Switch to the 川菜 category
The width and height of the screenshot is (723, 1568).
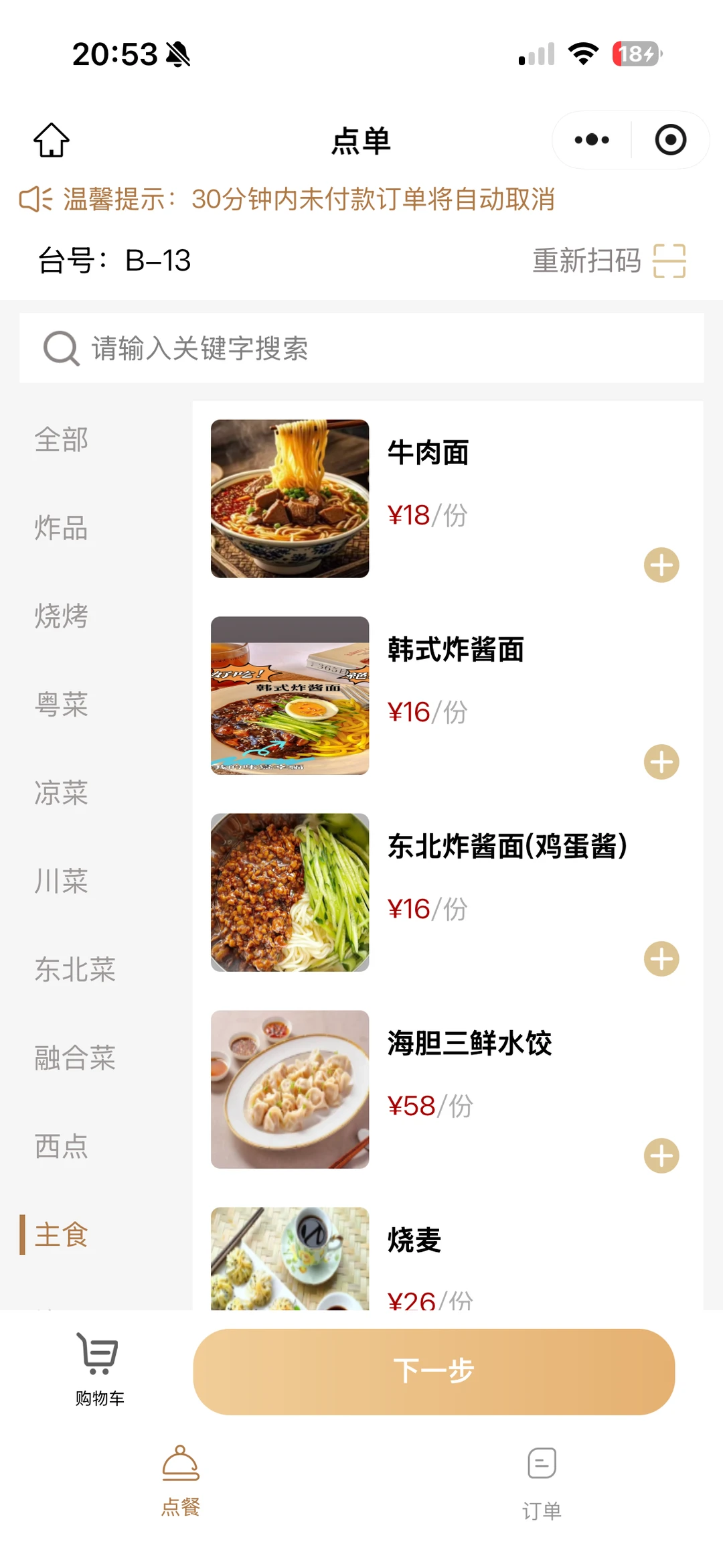click(62, 881)
